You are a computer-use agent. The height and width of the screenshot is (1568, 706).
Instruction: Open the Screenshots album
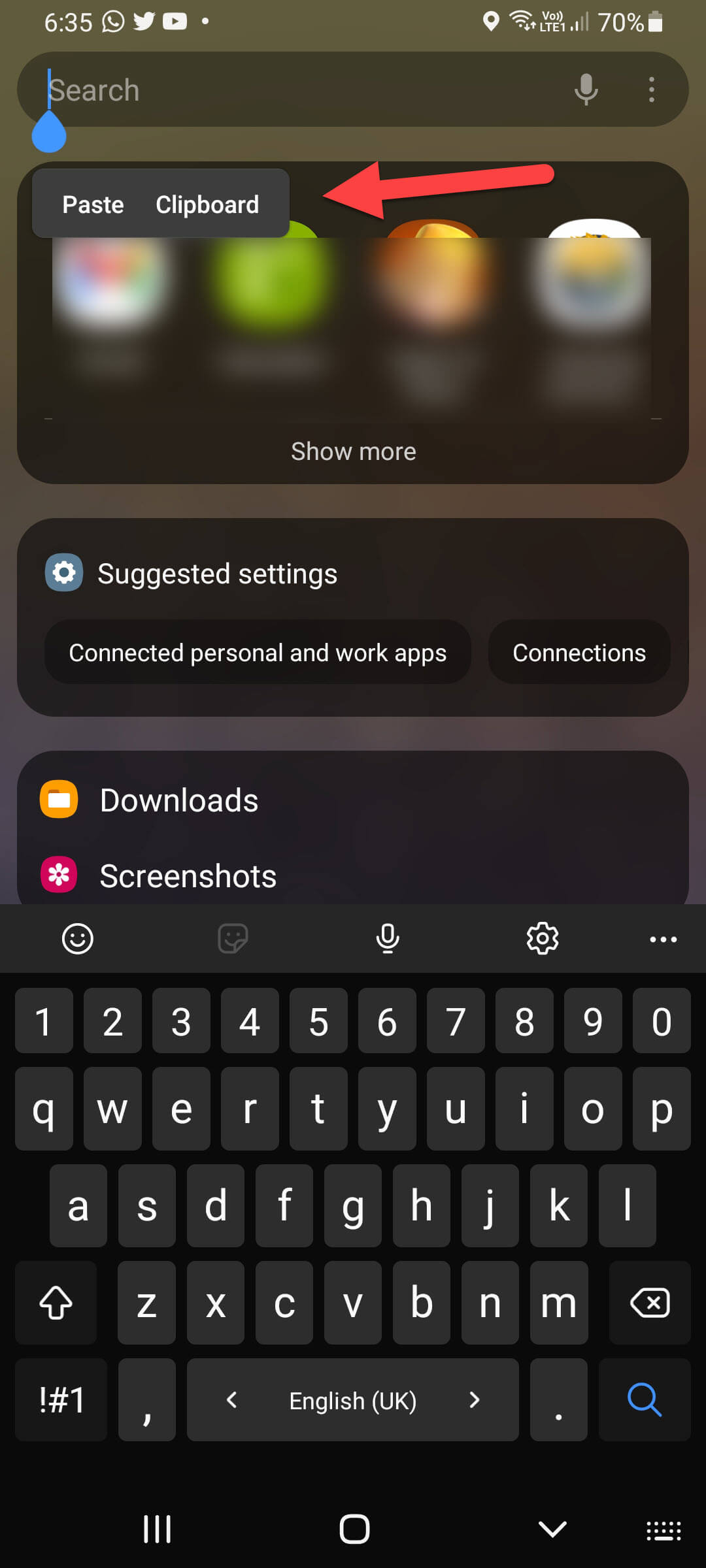click(x=188, y=876)
